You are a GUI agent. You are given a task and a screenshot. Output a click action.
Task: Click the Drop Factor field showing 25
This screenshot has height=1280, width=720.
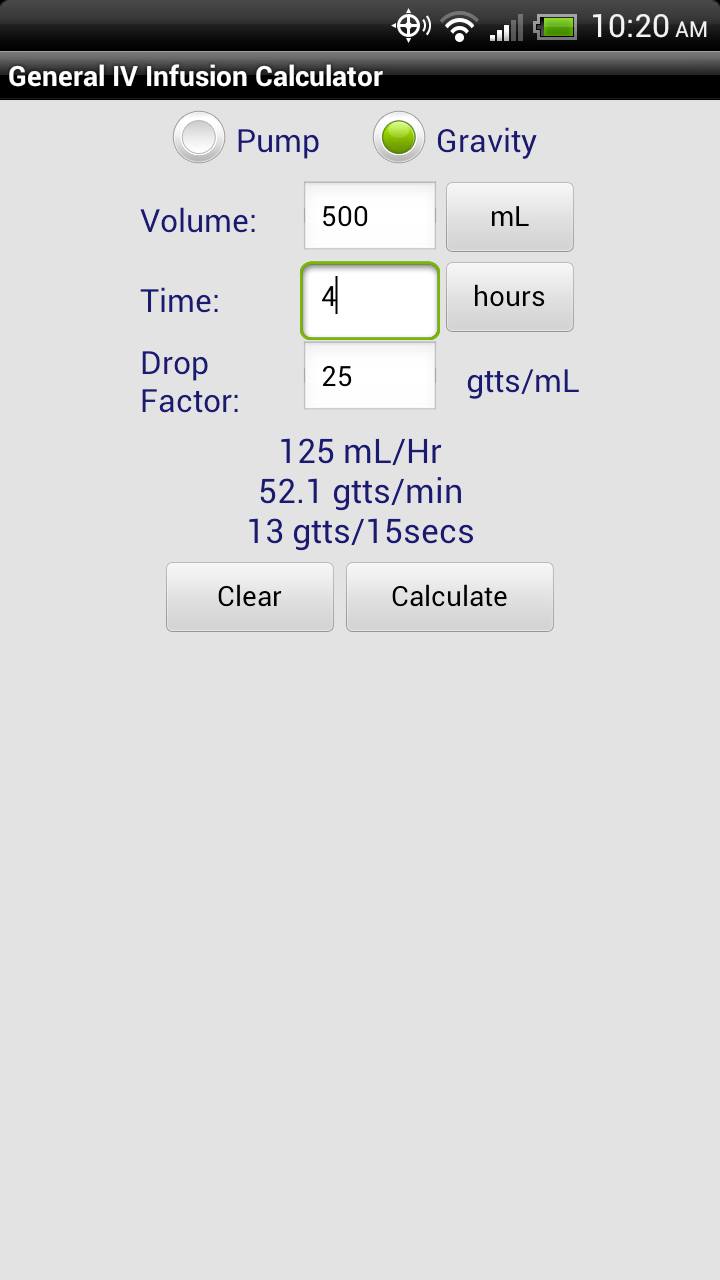click(369, 375)
